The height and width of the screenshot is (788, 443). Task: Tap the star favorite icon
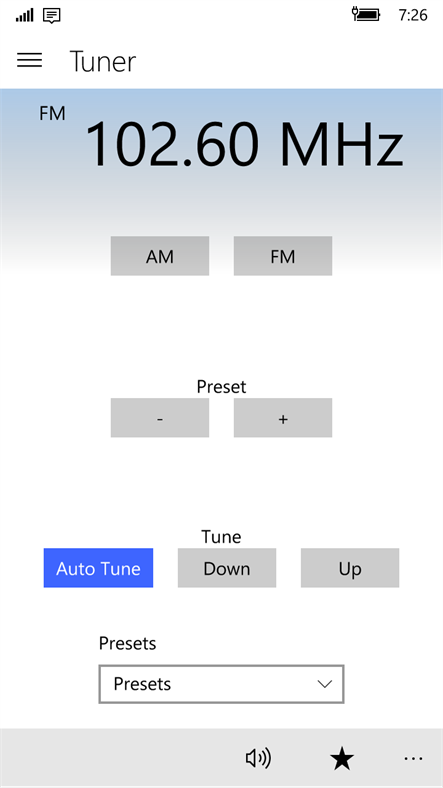342,758
